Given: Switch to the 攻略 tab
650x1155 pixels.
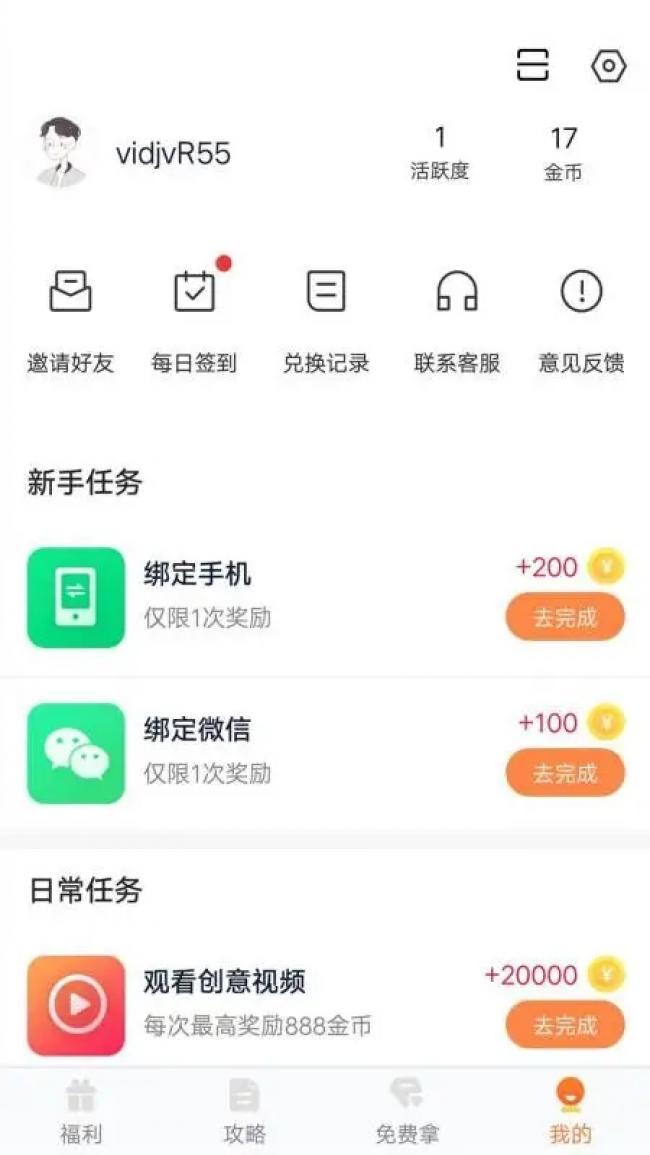Looking at the screenshot, I should (x=244, y=1111).
